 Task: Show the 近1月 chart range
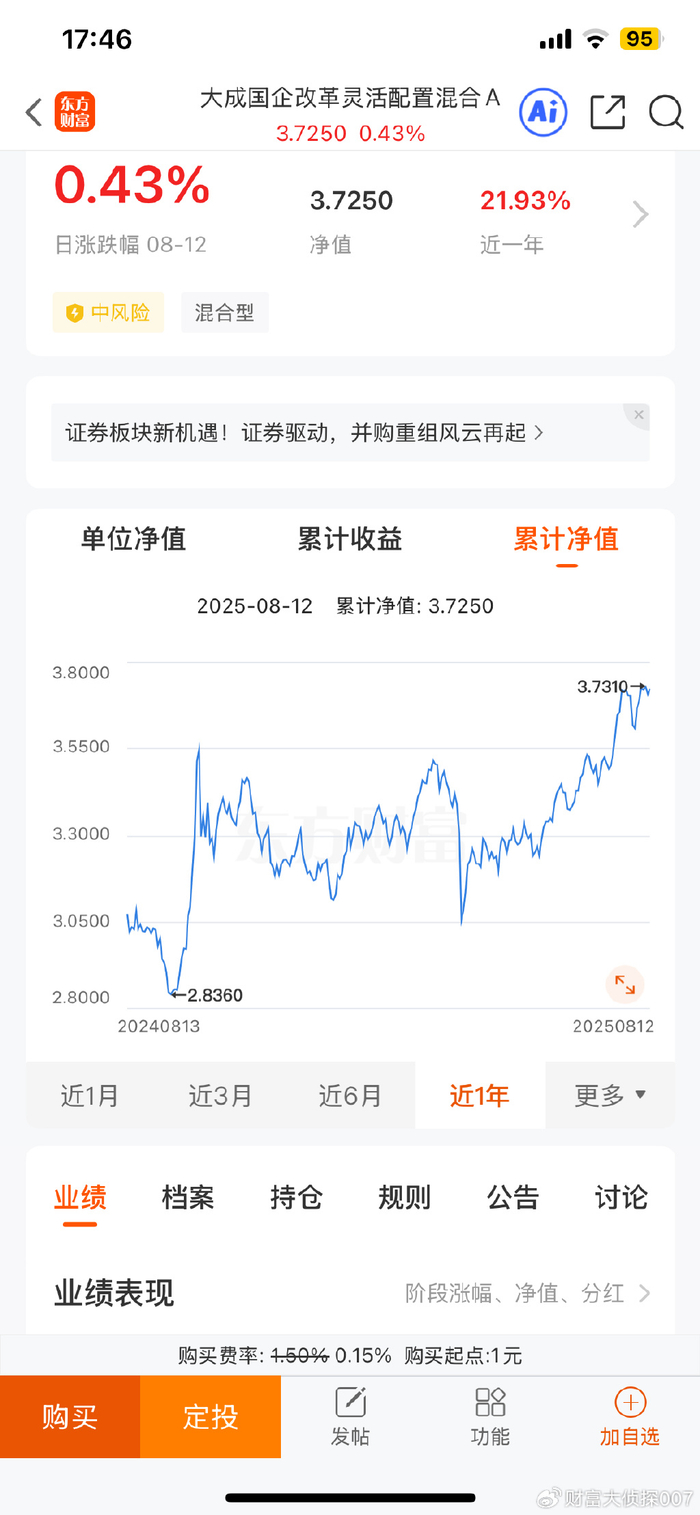(90, 1096)
